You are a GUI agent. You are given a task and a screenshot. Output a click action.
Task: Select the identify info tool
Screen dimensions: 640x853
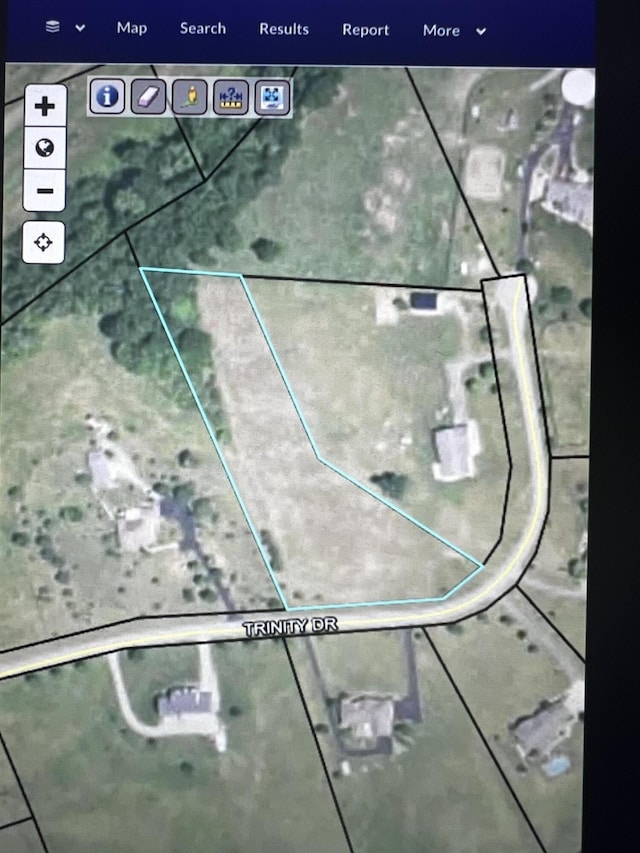point(107,97)
